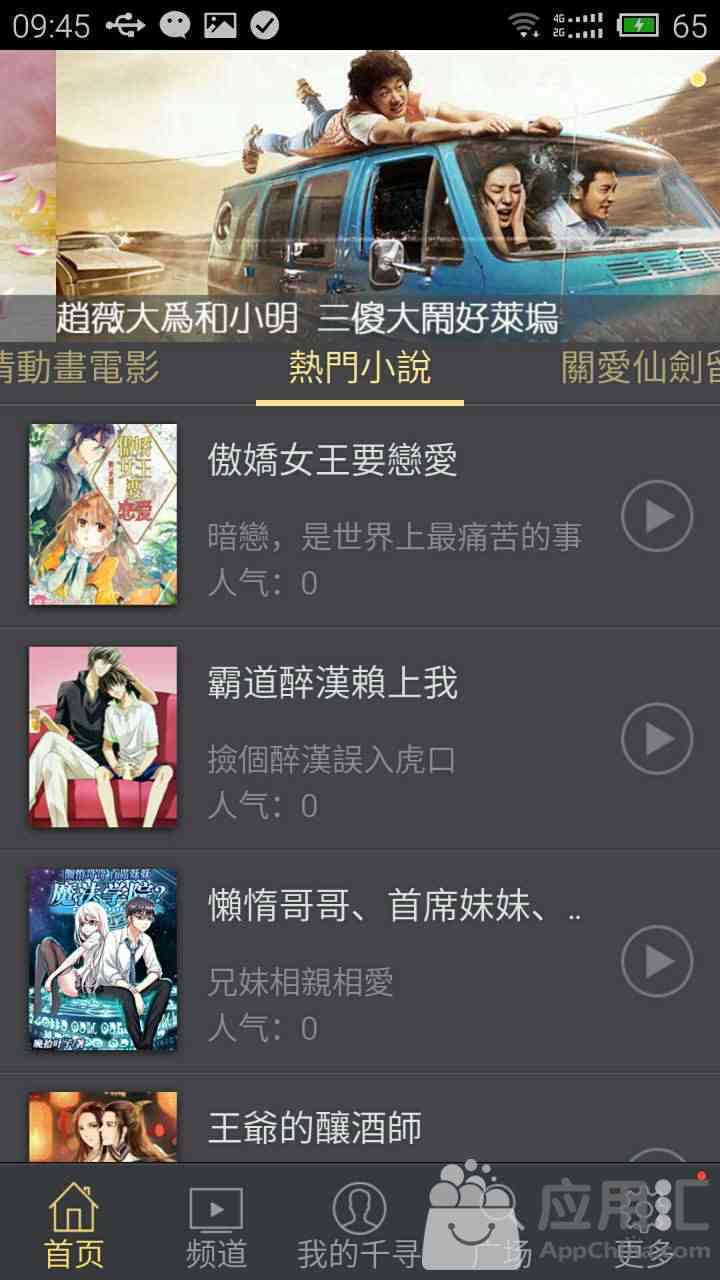The width and height of the screenshot is (720, 1280).
Task: Play 傲嬌女王要戀愛 with its play button
Action: coord(657,516)
